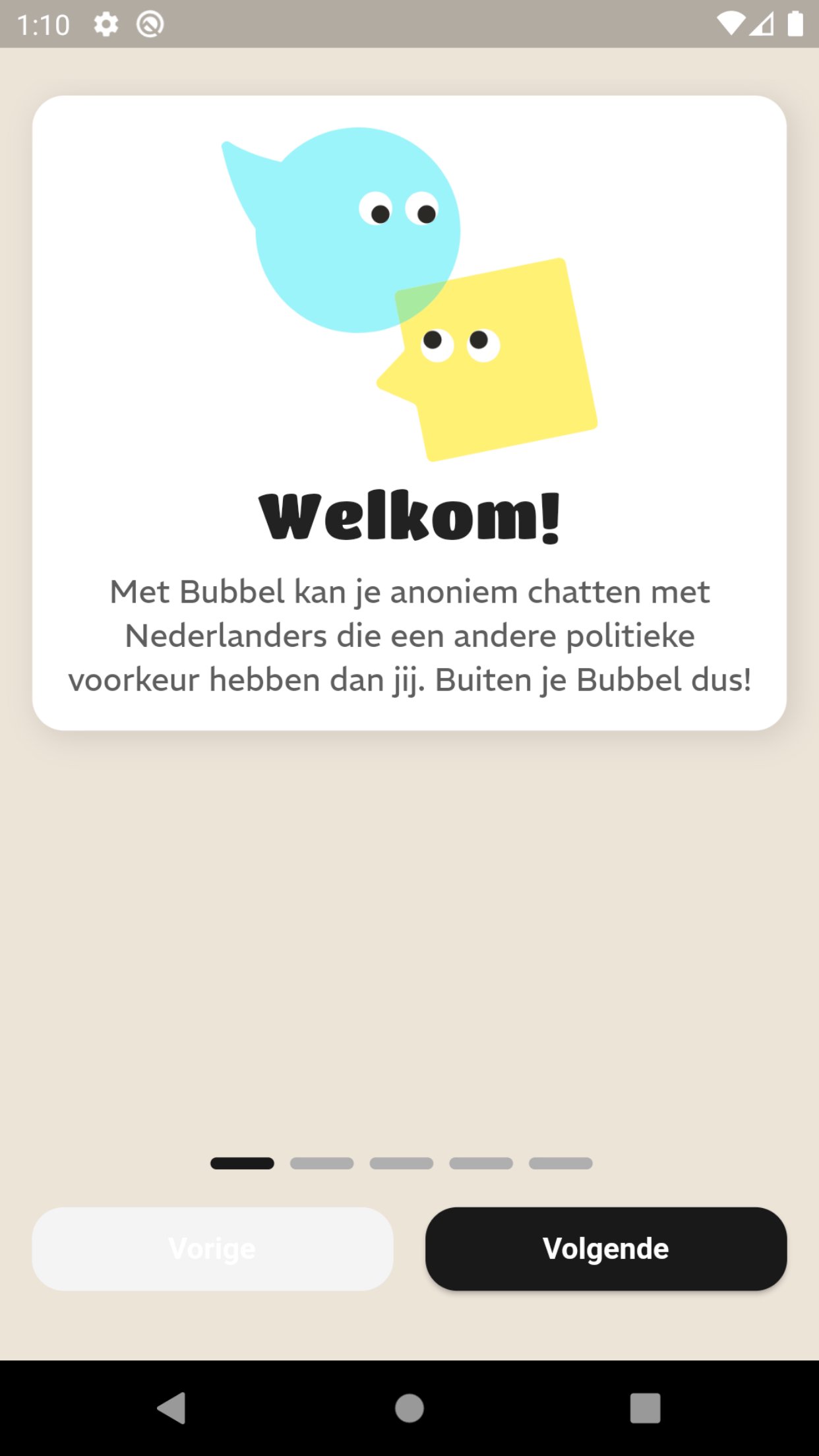Viewport: 819px width, 1456px height.
Task: Tap the fourth page indicator dot
Action: [x=479, y=1164]
